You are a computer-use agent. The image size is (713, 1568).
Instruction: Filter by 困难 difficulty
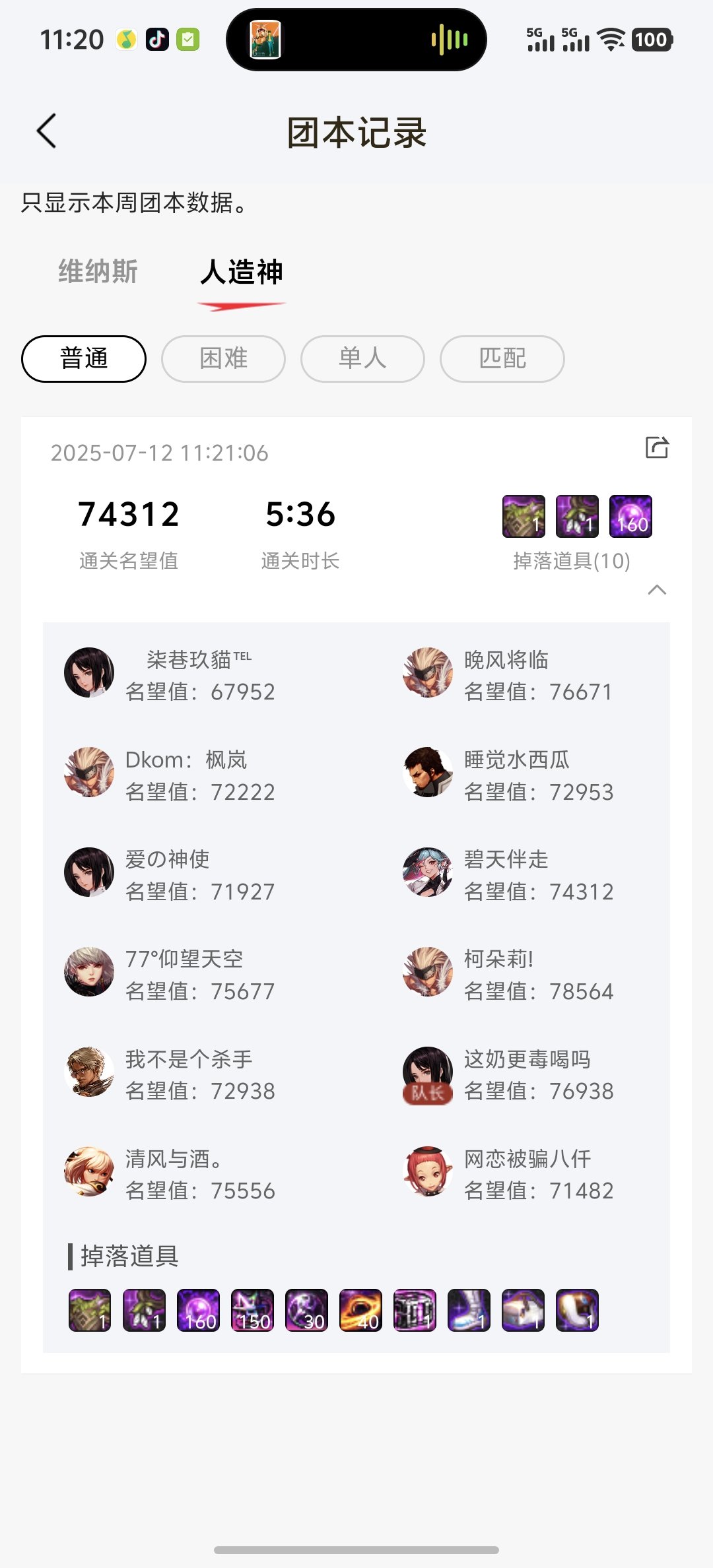click(223, 359)
